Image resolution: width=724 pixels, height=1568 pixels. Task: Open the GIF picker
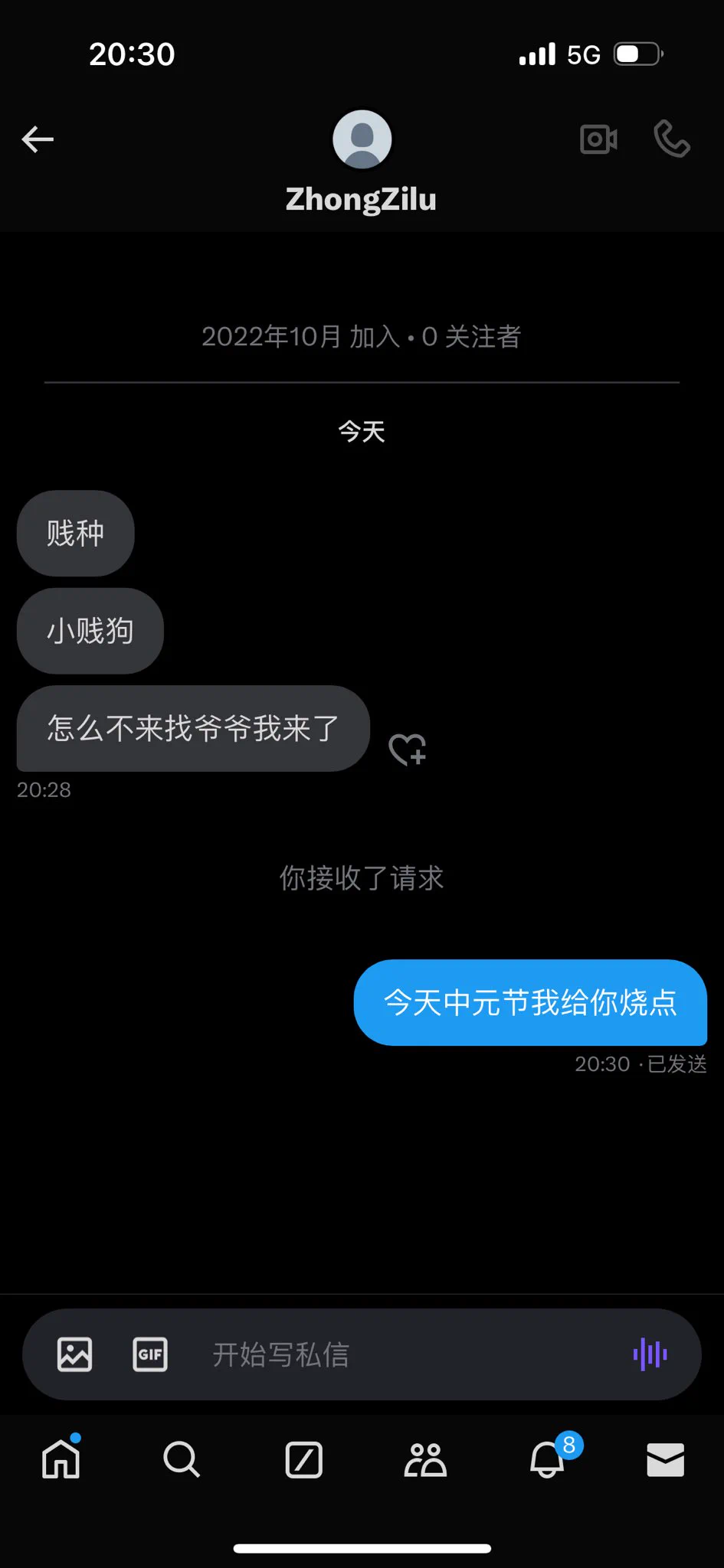pos(150,1354)
